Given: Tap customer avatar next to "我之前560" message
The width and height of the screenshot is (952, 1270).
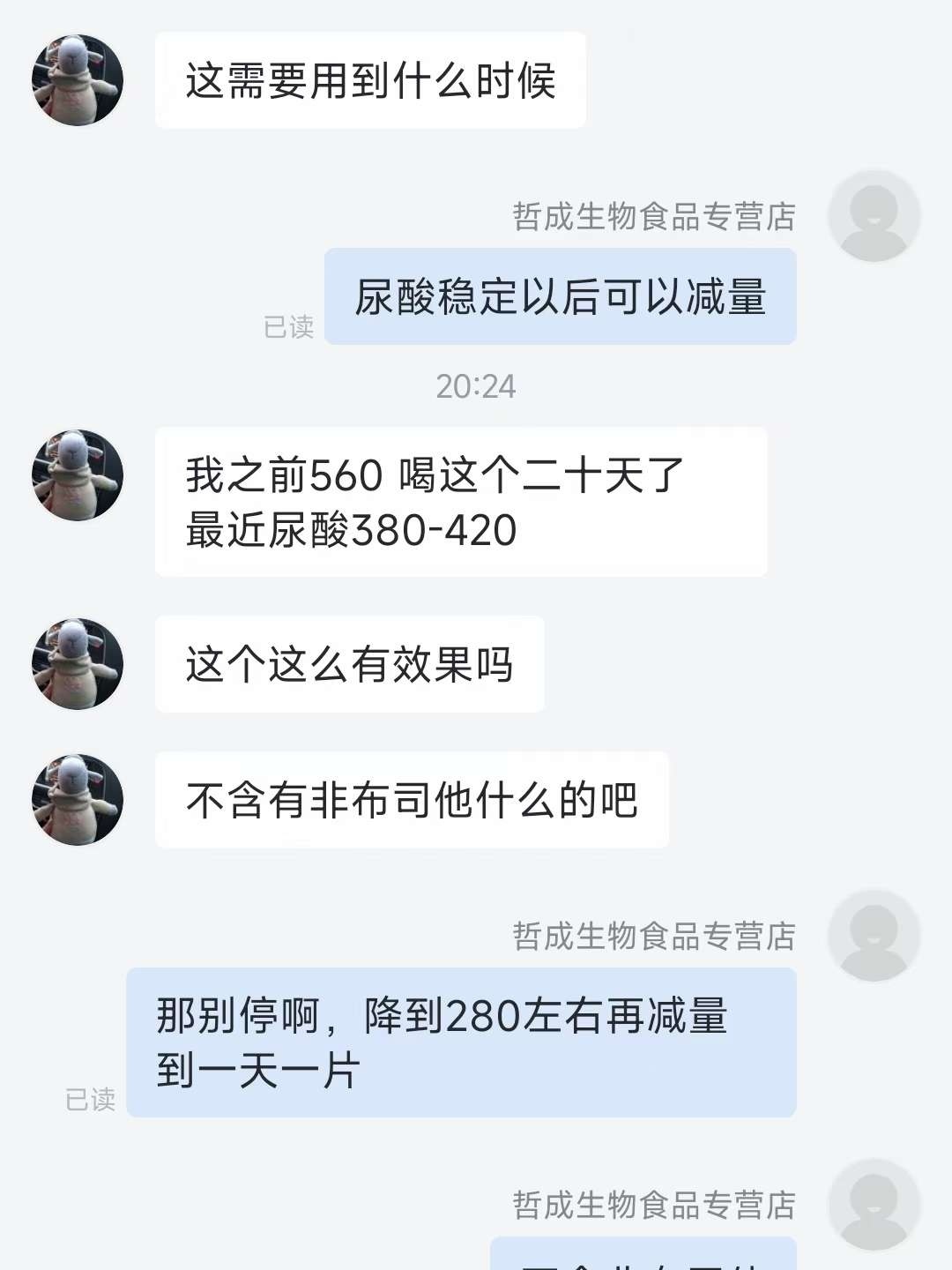Looking at the screenshot, I should pos(78,475).
